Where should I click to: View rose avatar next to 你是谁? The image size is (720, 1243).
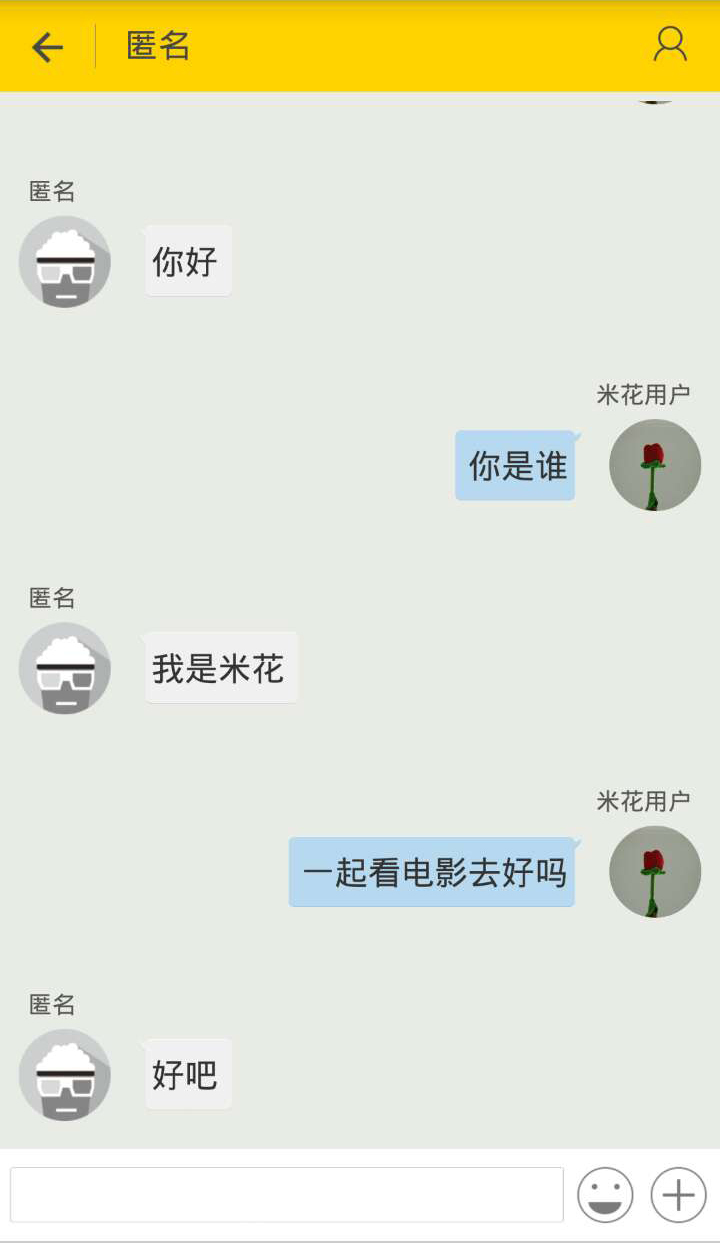click(655, 465)
